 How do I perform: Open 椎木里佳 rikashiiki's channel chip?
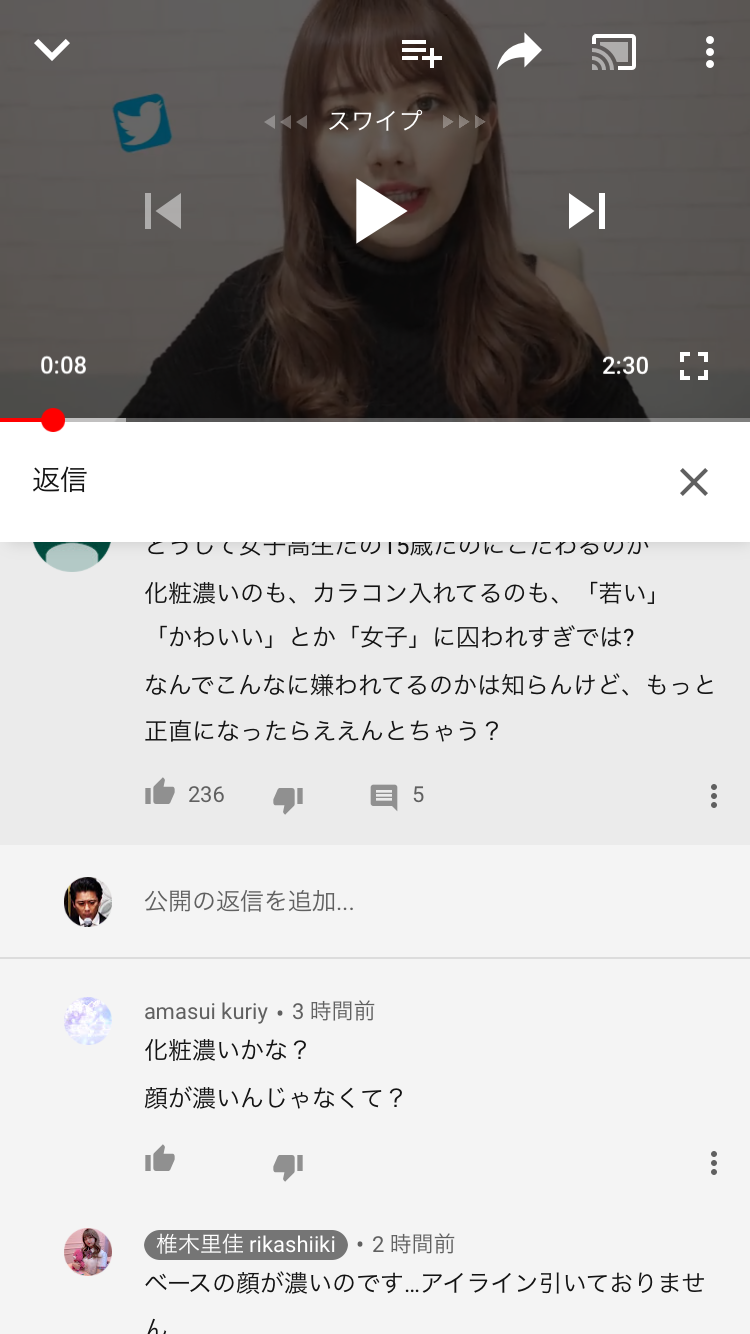click(x=246, y=1244)
